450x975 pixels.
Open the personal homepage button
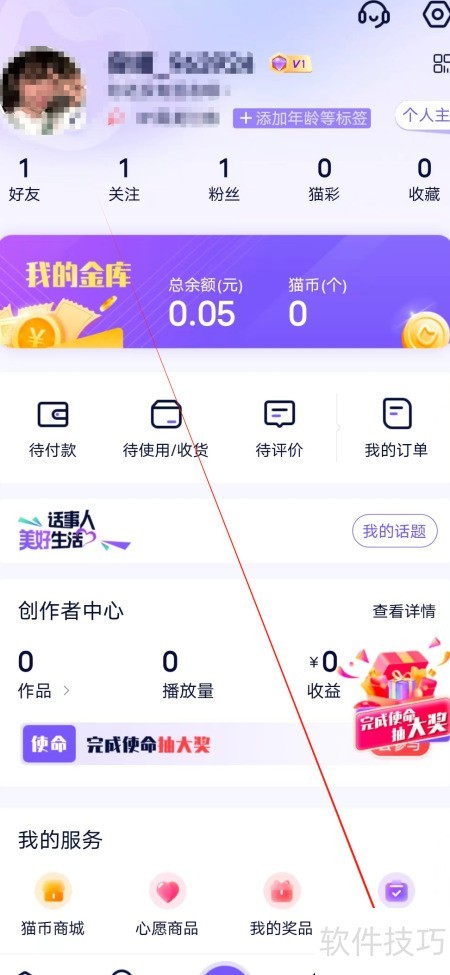(423, 116)
